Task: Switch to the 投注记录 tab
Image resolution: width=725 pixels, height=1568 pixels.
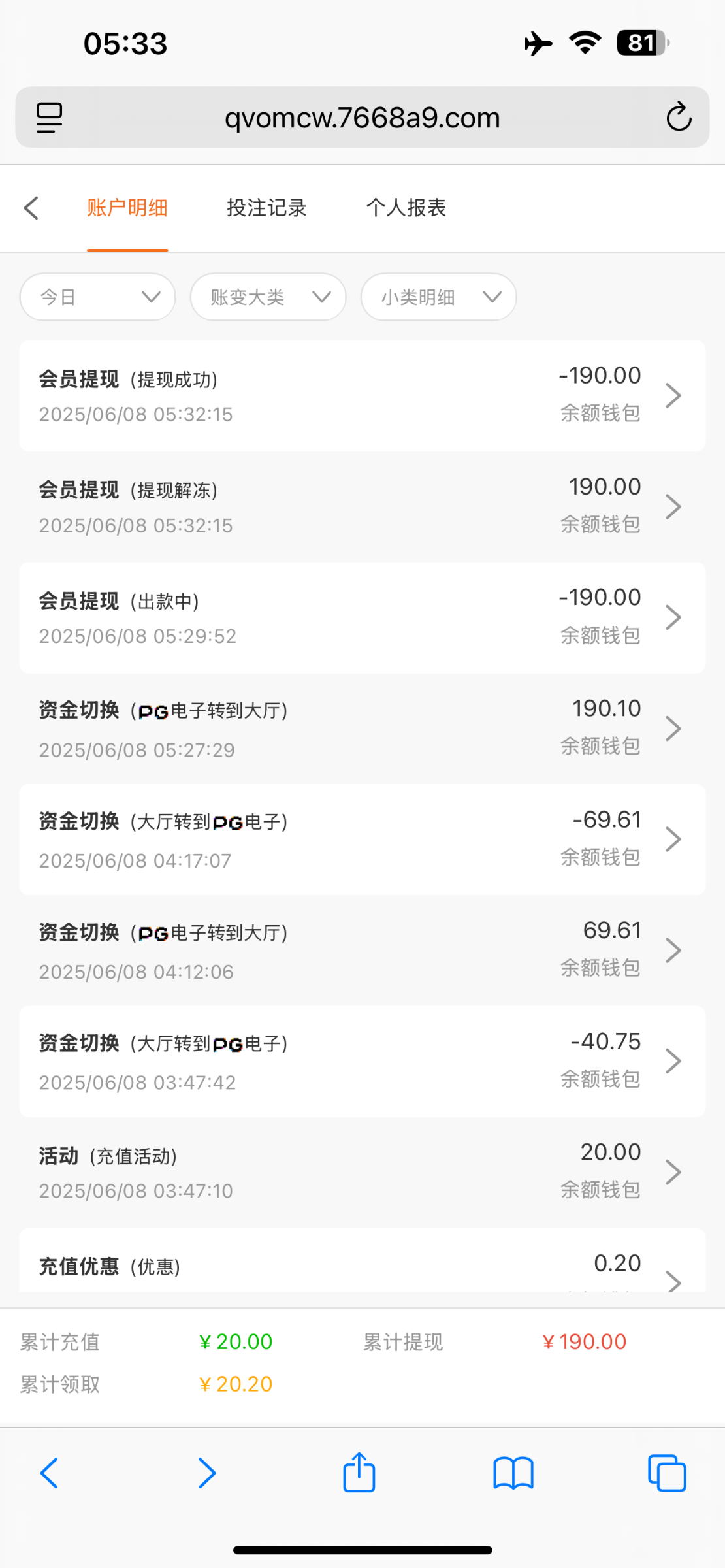Action: pos(266,208)
